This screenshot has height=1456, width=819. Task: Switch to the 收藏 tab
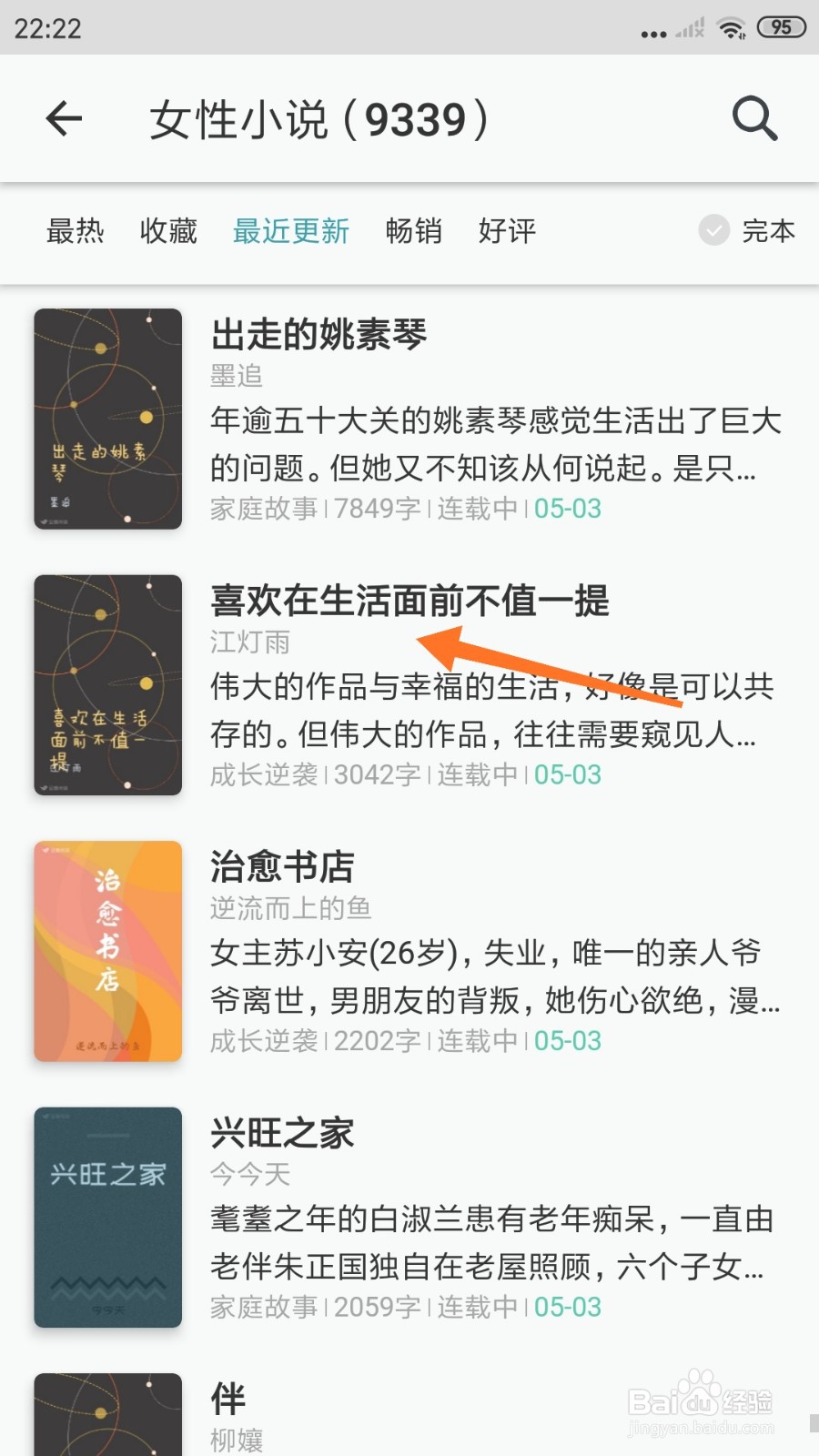[167, 232]
